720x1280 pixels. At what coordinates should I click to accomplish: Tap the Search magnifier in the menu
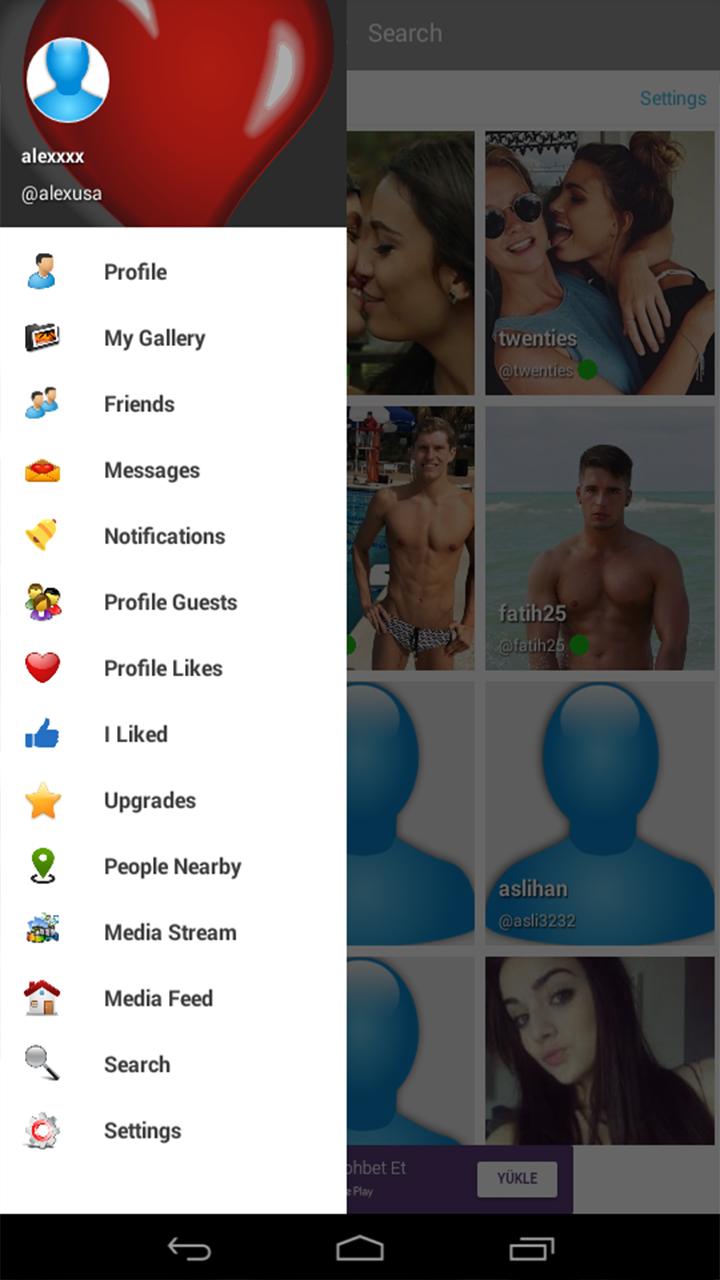click(42, 1064)
